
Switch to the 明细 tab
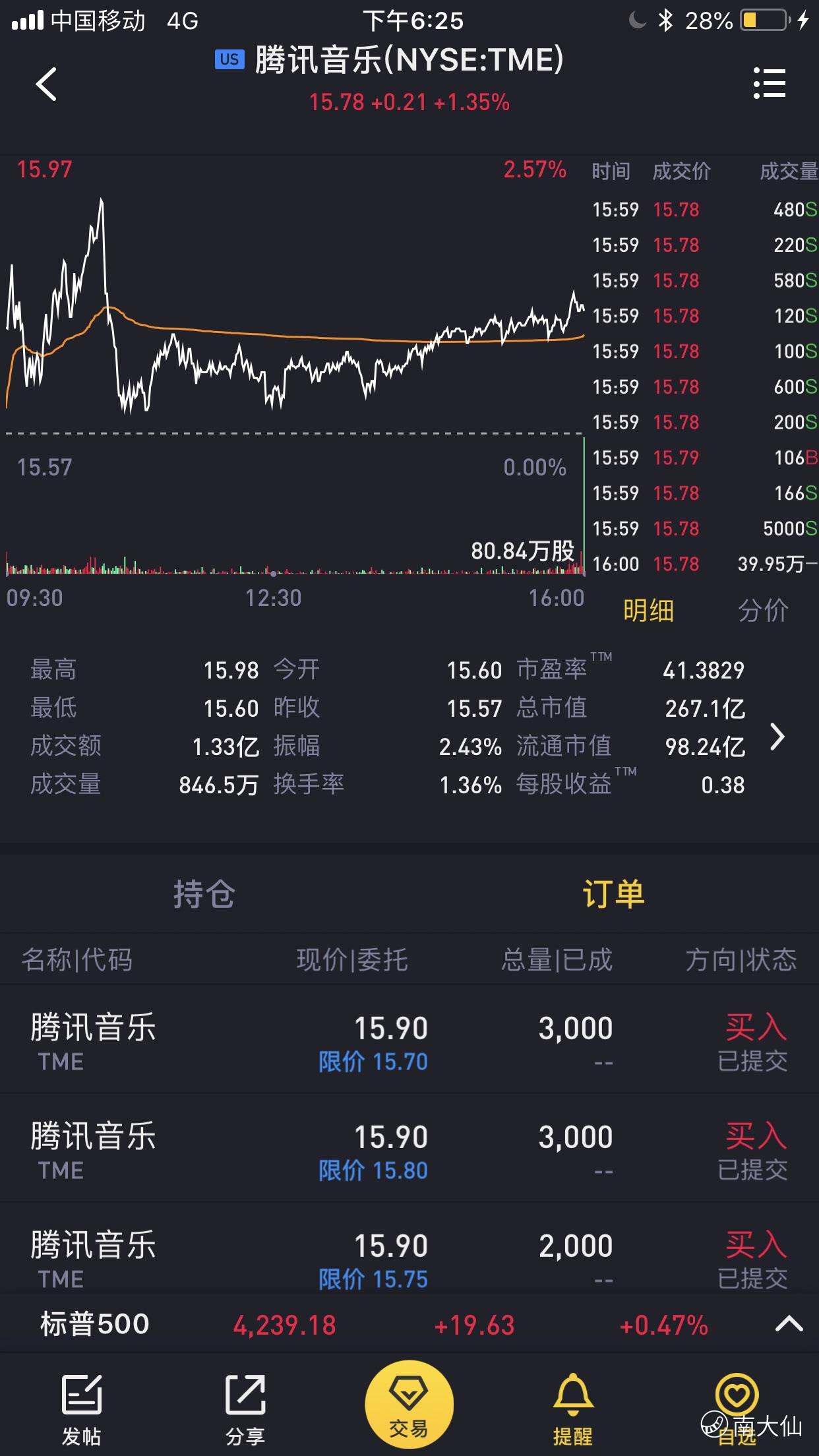coord(648,610)
